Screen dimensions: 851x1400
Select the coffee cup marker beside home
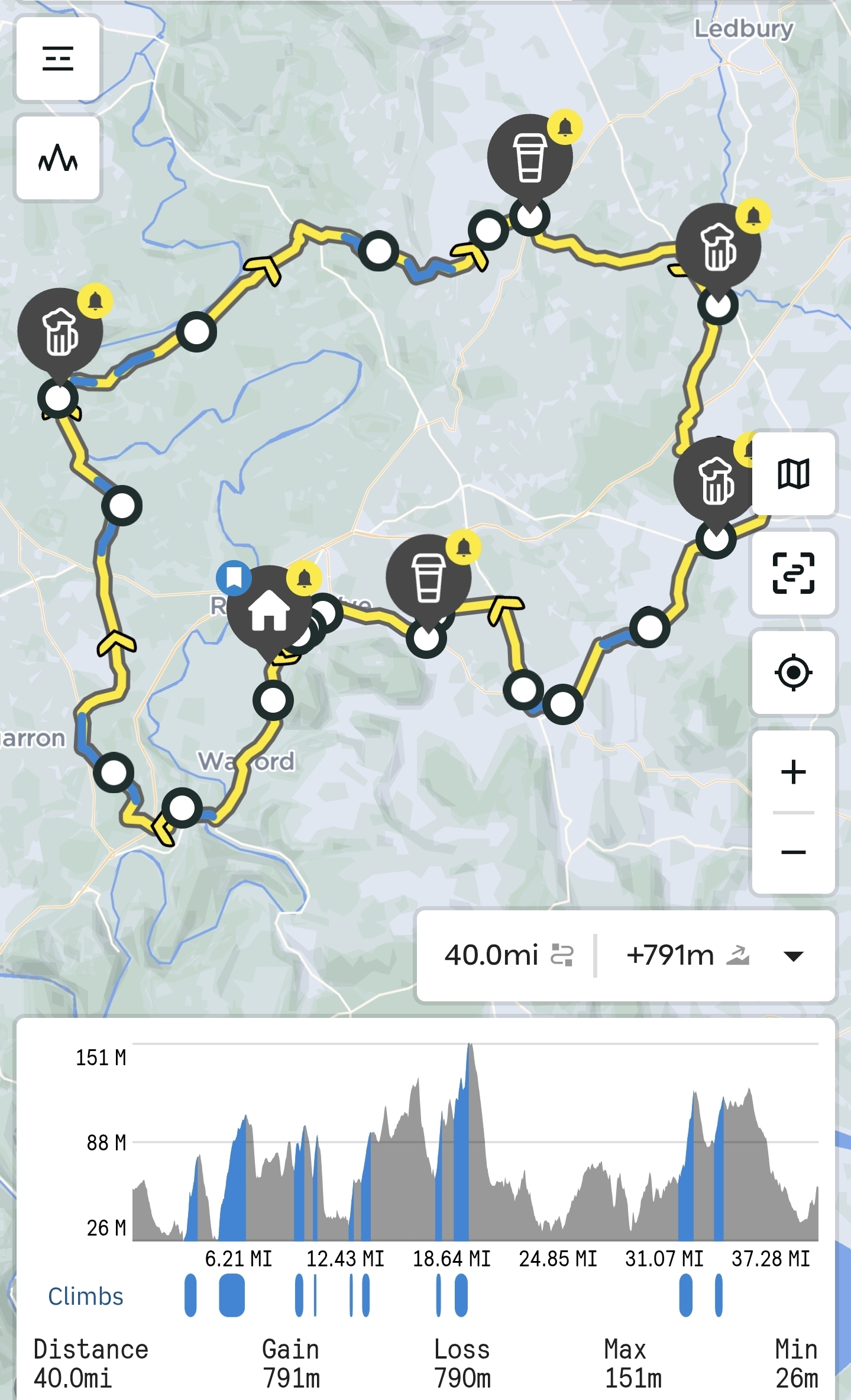pos(428,577)
